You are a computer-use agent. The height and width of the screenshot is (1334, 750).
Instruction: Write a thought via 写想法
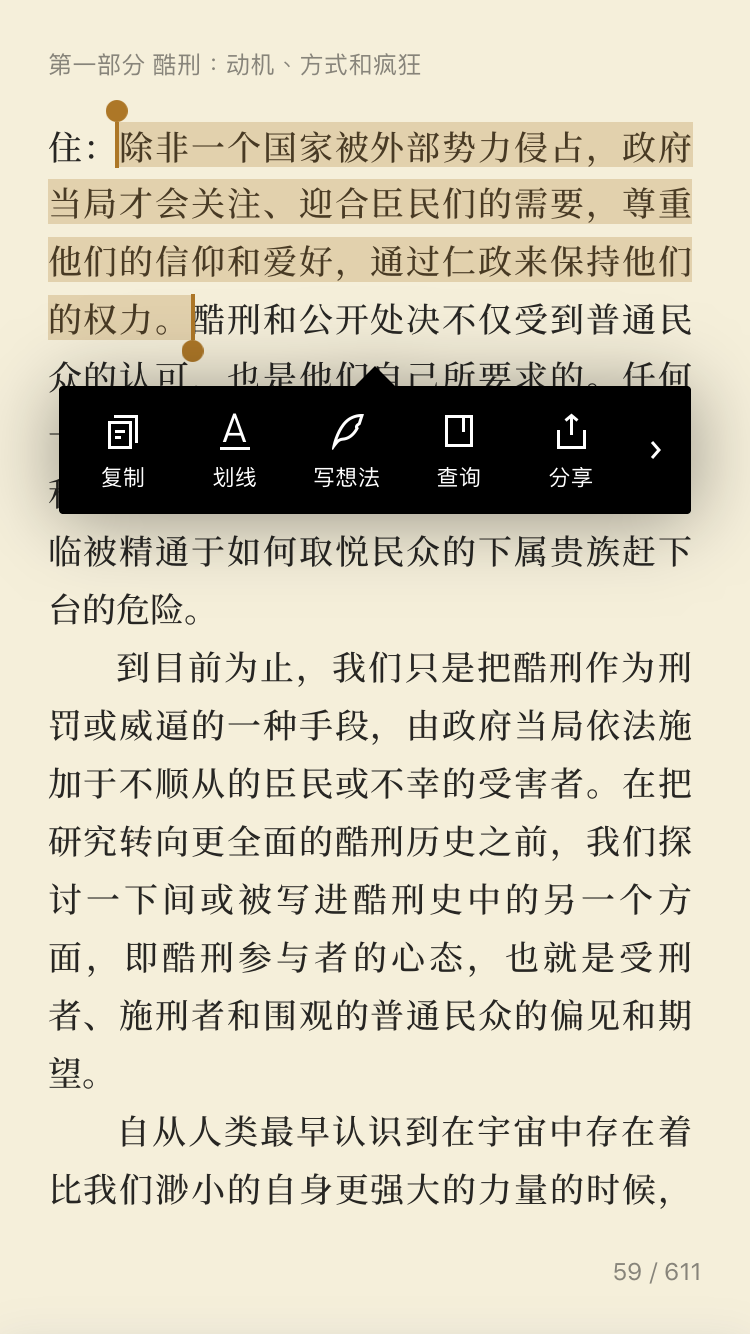coord(347,450)
